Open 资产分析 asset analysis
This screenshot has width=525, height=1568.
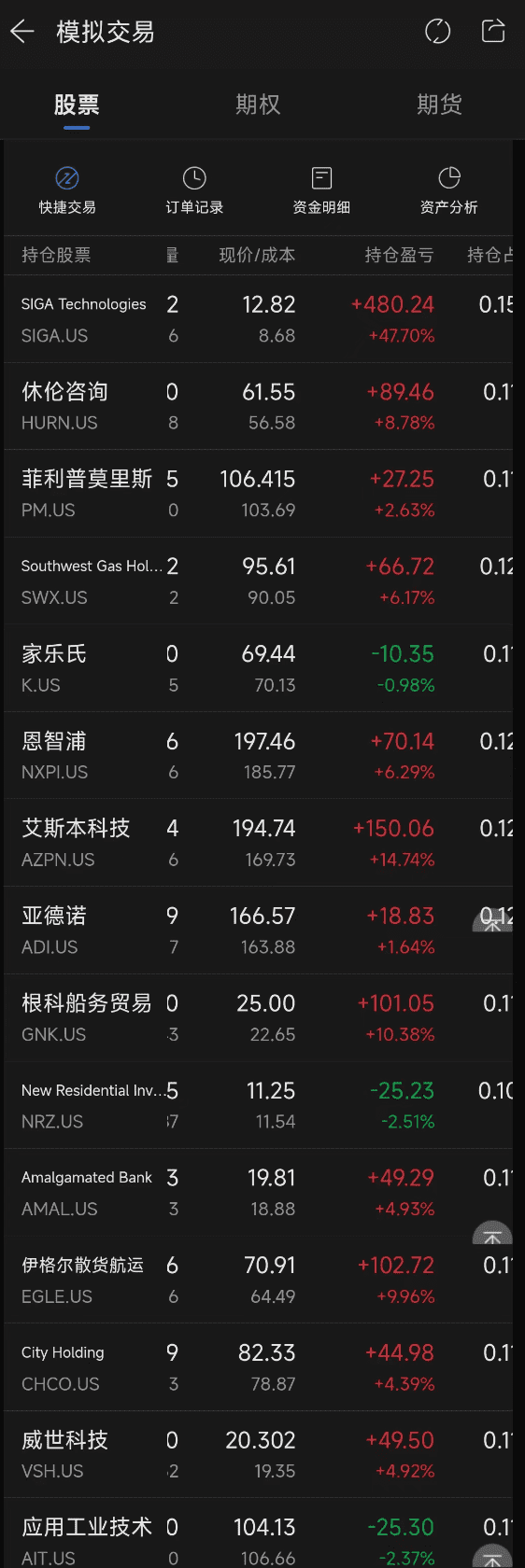click(x=448, y=190)
